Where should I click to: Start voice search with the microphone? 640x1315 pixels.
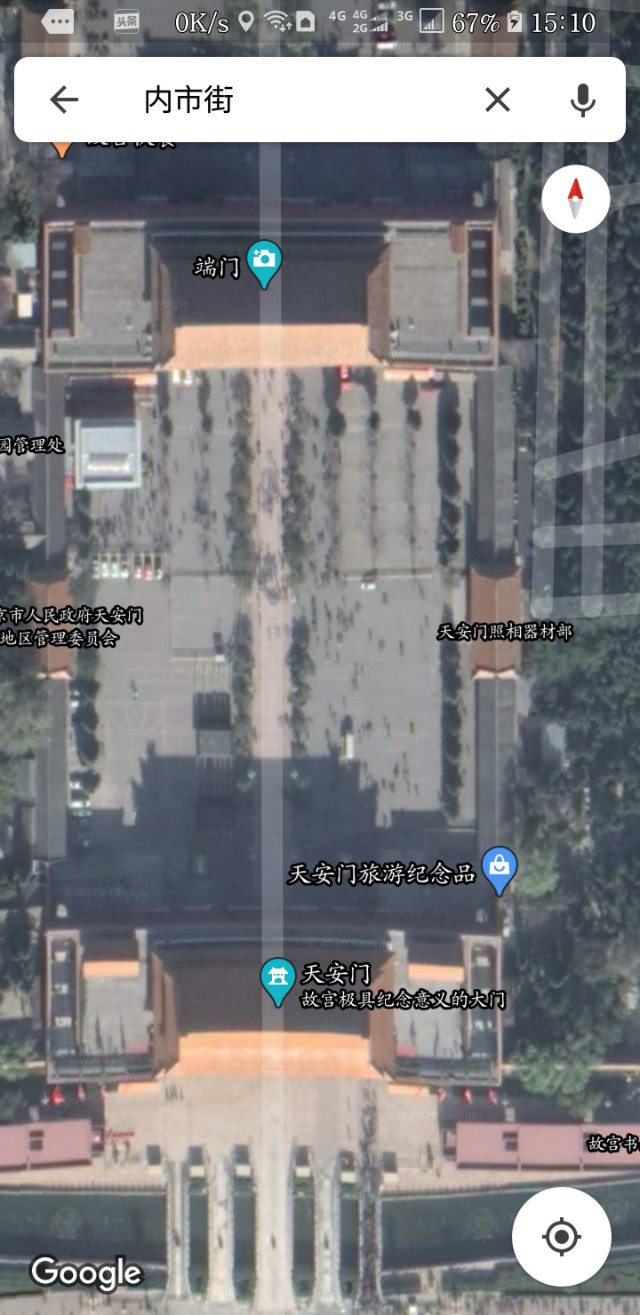pyautogui.click(x=582, y=99)
